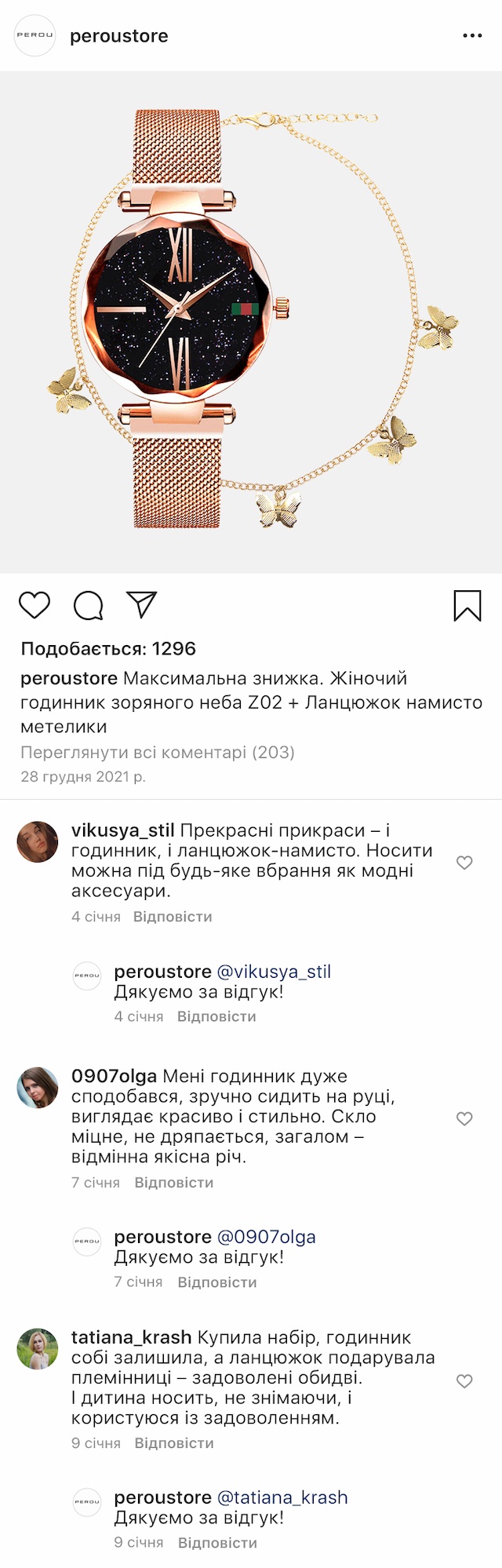Like vikusya_stil's comment

coord(464,862)
